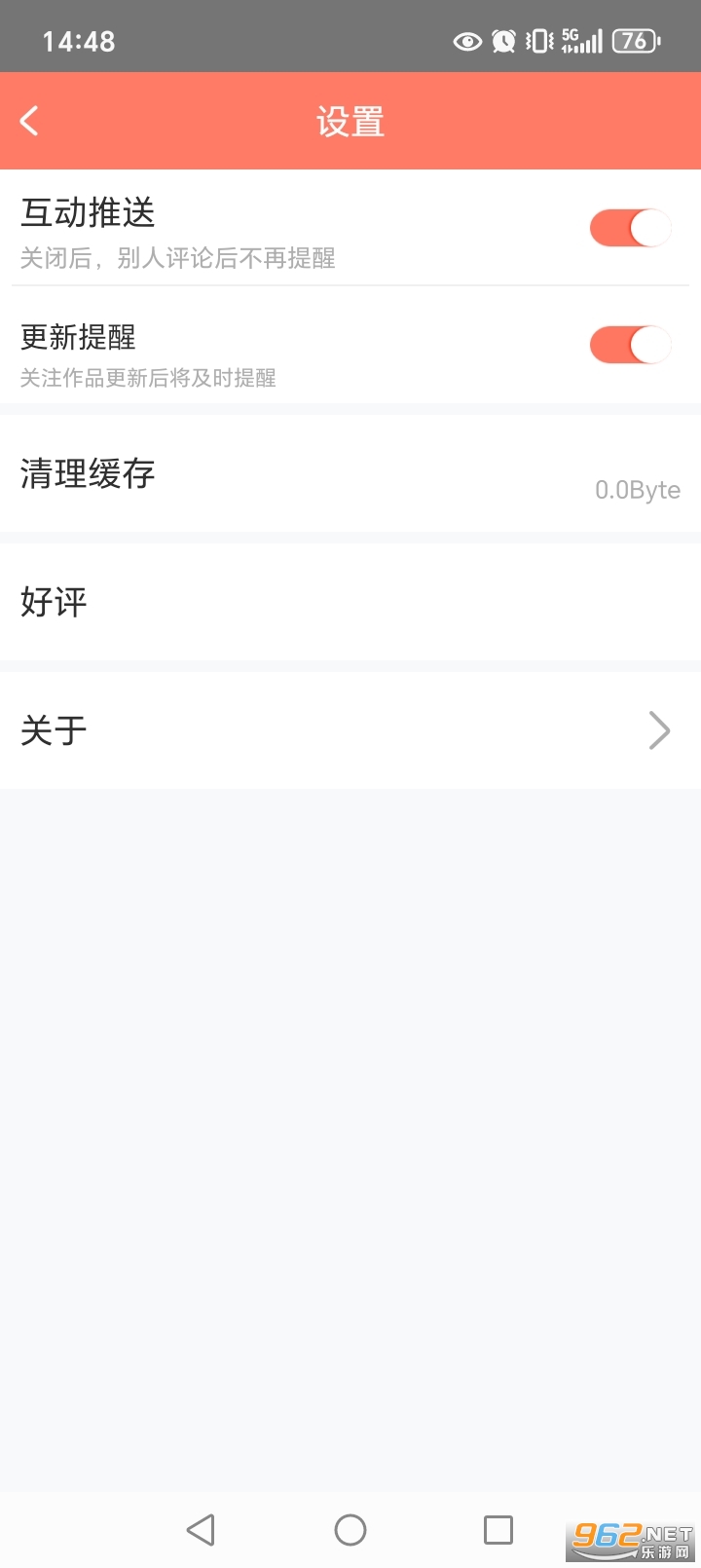Toggle comment notification push on or off
Image resolution: width=701 pixels, height=1568 pixels.
[x=630, y=227]
